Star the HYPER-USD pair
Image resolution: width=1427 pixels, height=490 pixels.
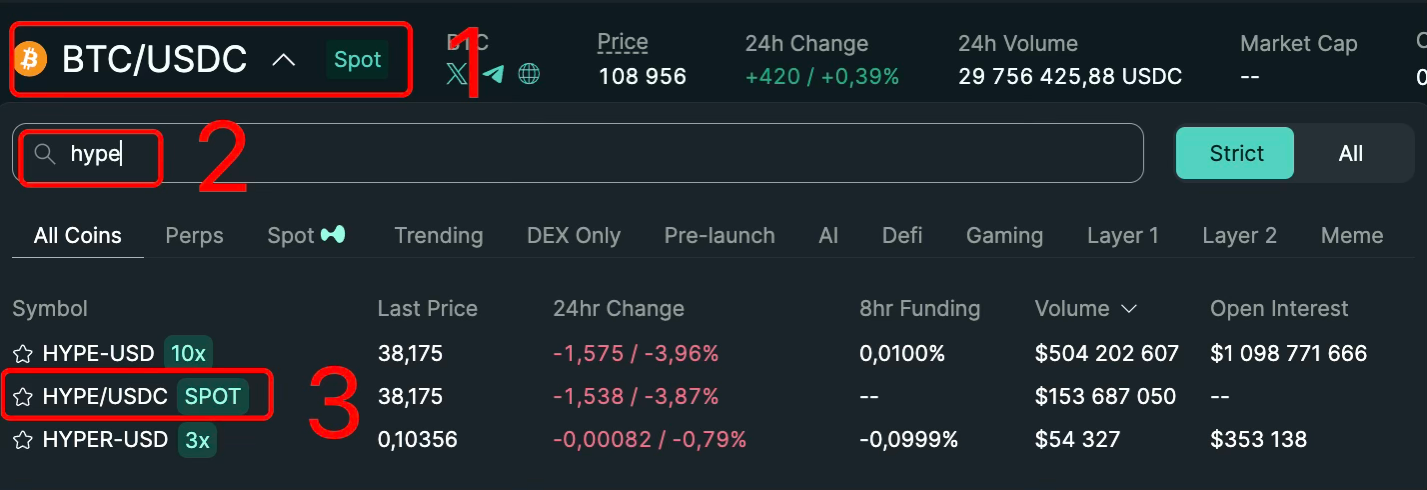coord(22,440)
